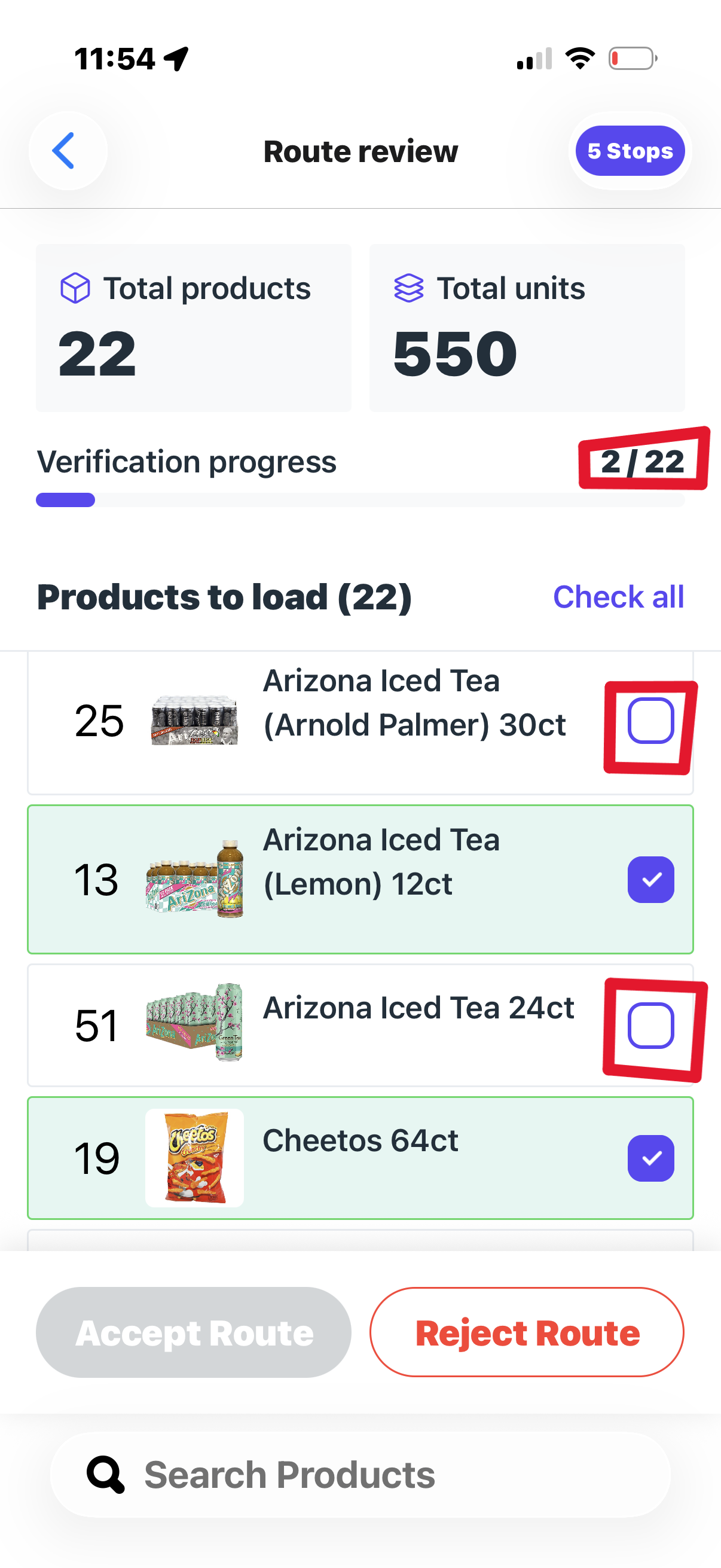The height and width of the screenshot is (1568, 721).
Task: Tap the Reject Route button
Action: pos(527,1332)
